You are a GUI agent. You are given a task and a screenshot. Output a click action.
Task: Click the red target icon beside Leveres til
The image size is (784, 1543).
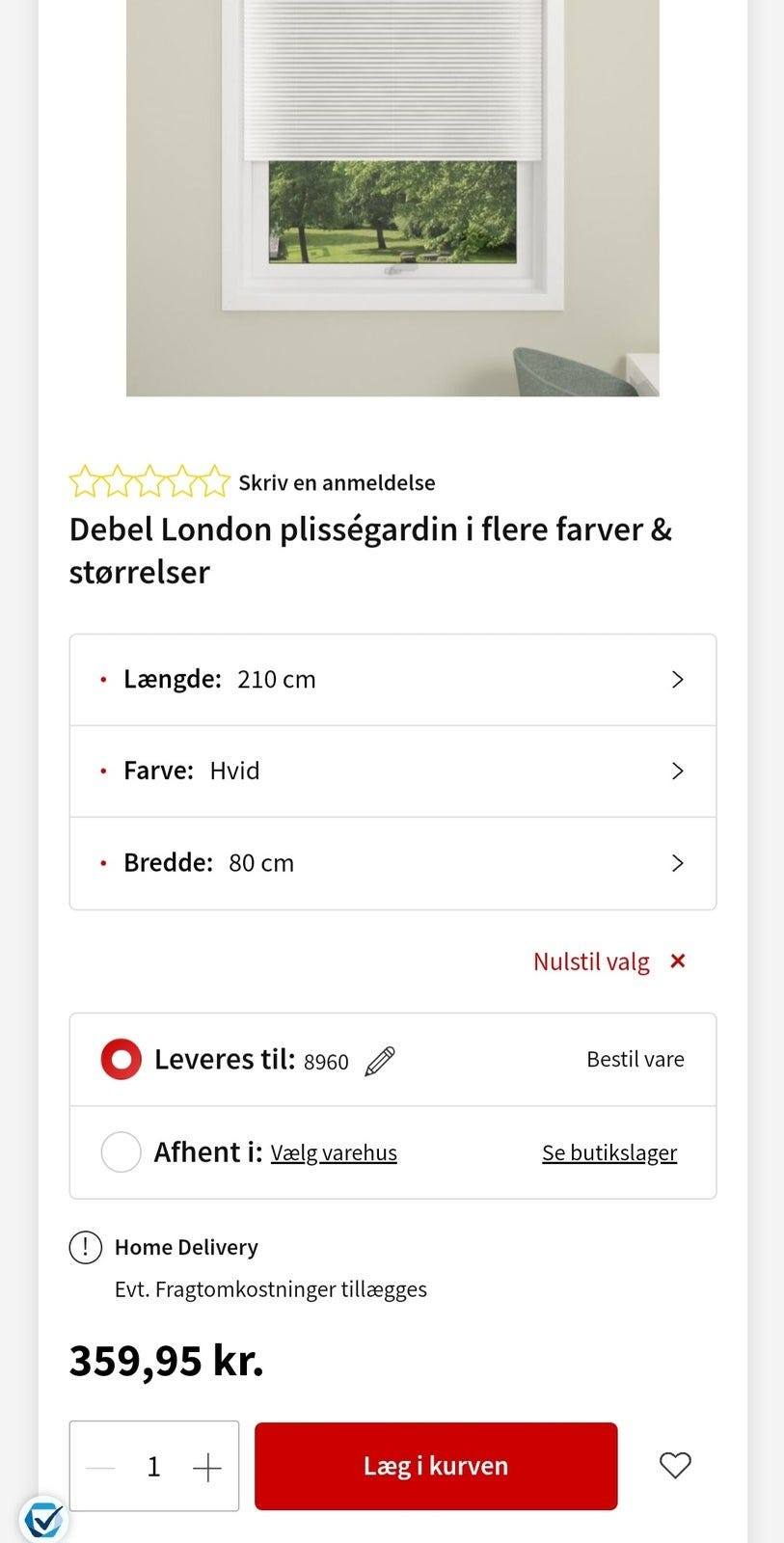click(x=121, y=1058)
